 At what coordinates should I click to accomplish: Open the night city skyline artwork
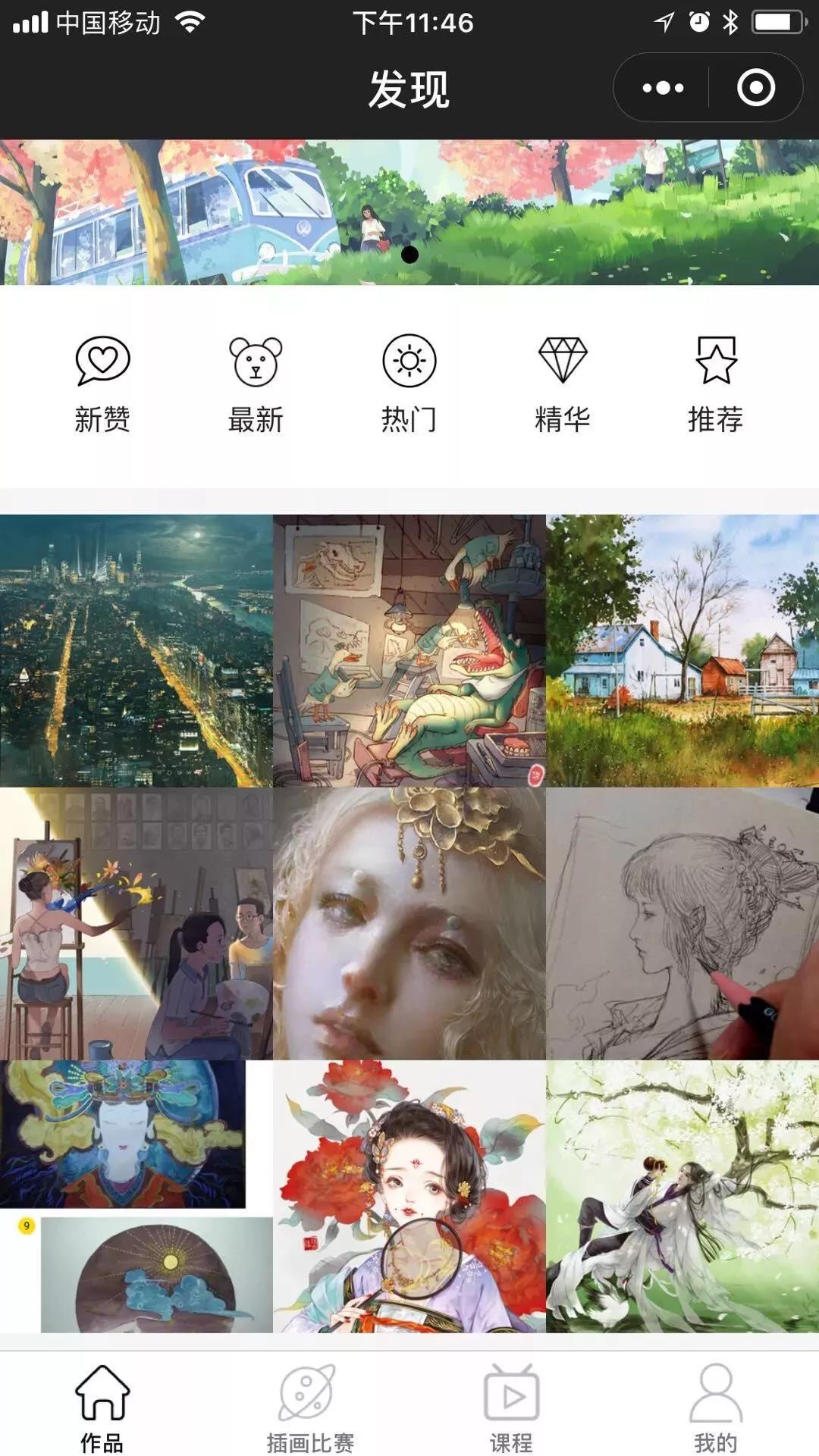tap(136, 650)
